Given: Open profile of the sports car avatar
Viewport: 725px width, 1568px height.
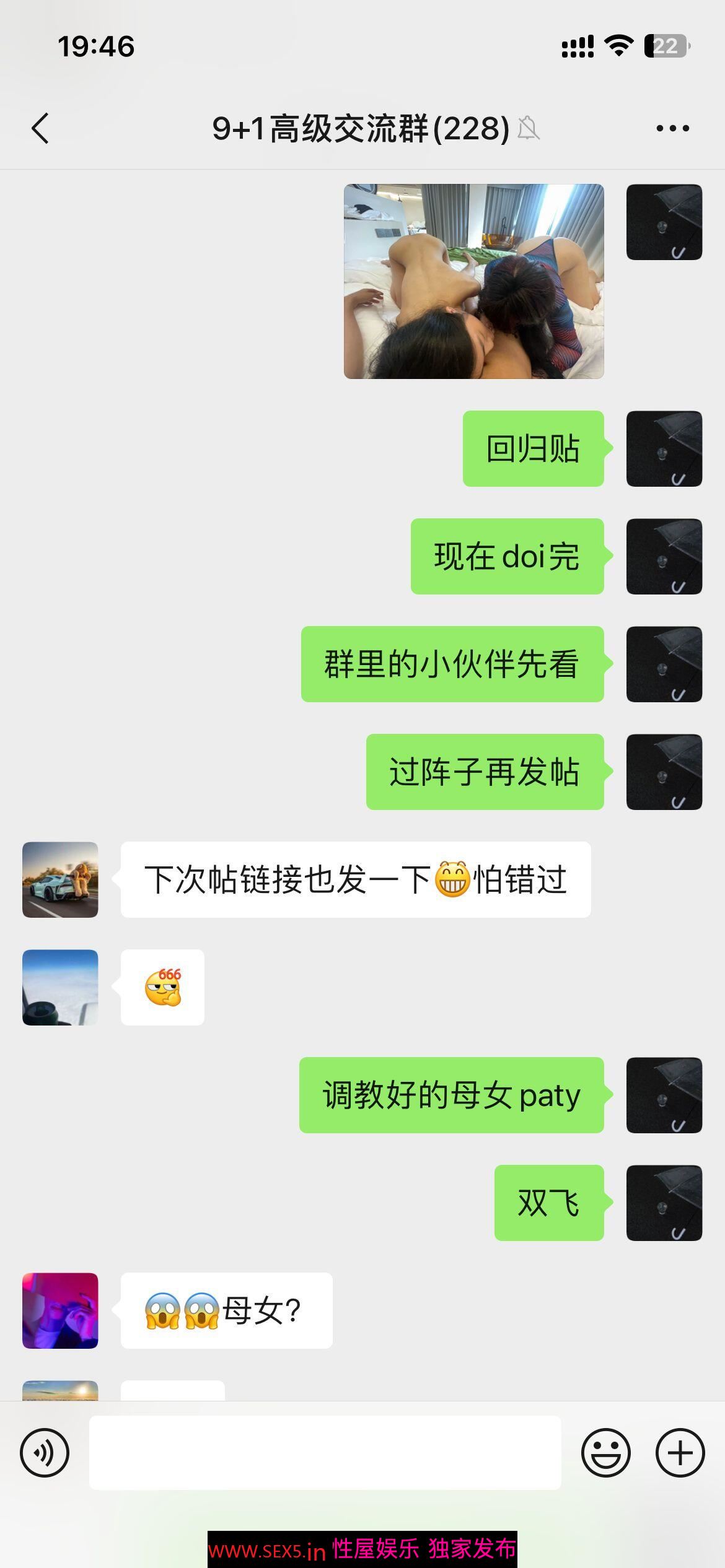Looking at the screenshot, I should (60, 879).
